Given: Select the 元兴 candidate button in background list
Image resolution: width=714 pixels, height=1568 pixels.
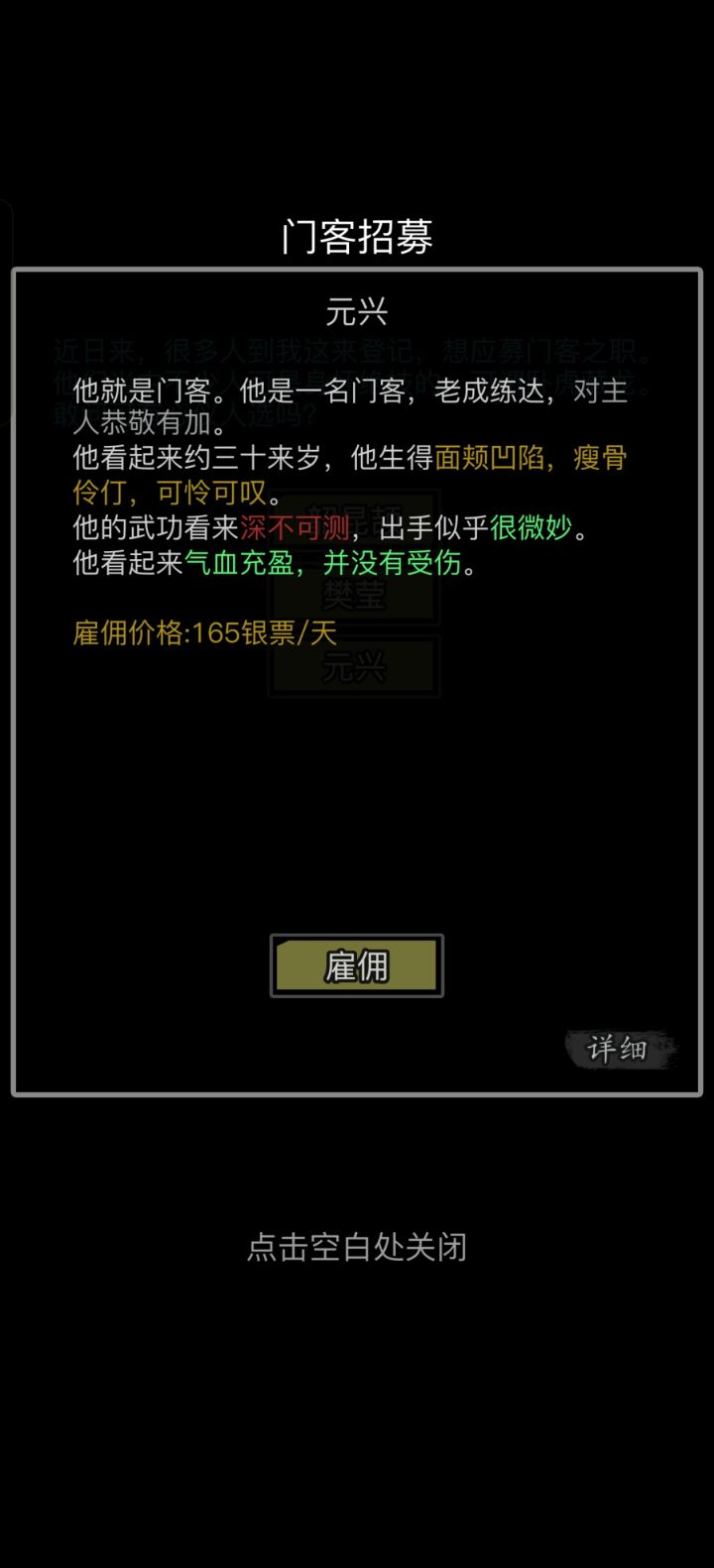Looking at the screenshot, I should [357, 666].
